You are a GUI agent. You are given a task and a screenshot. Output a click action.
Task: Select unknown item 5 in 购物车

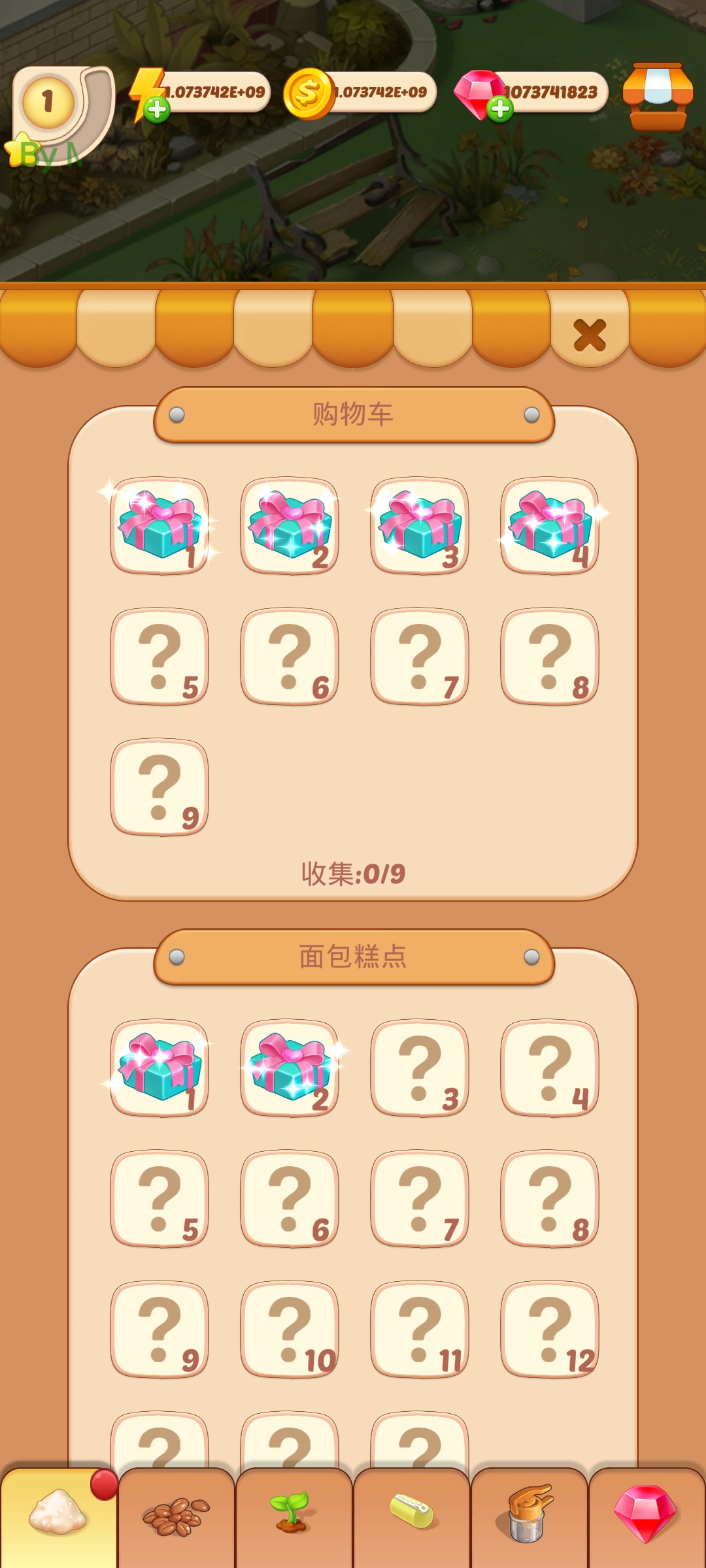tap(160, 657)
